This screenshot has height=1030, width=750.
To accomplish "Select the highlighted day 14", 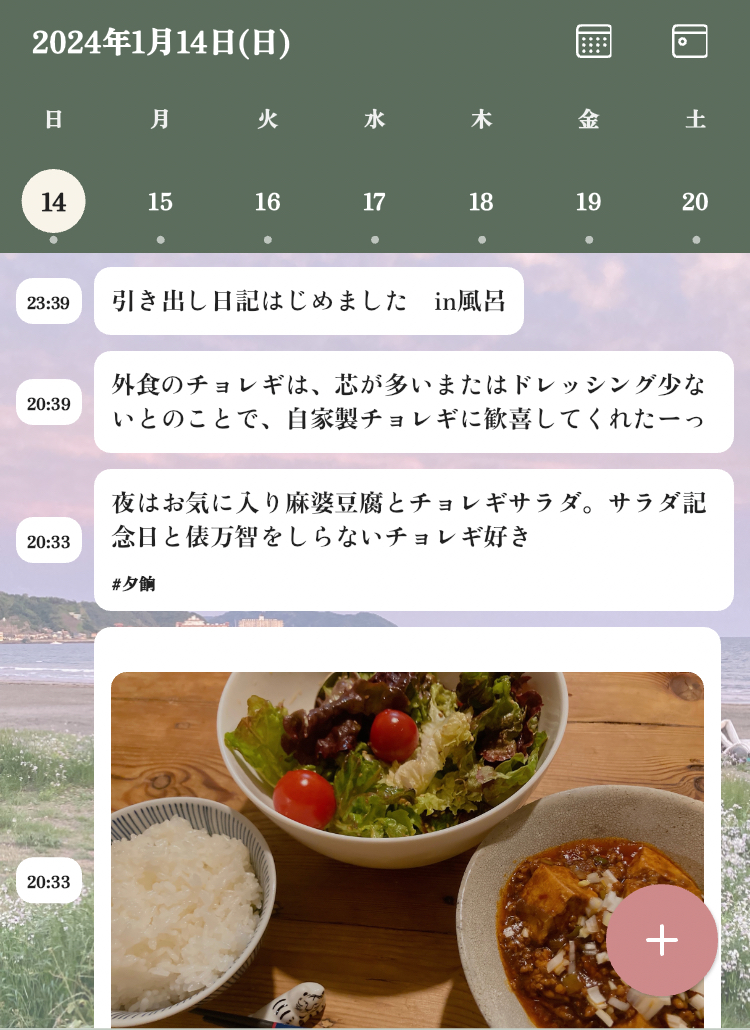I will point(54,202).
